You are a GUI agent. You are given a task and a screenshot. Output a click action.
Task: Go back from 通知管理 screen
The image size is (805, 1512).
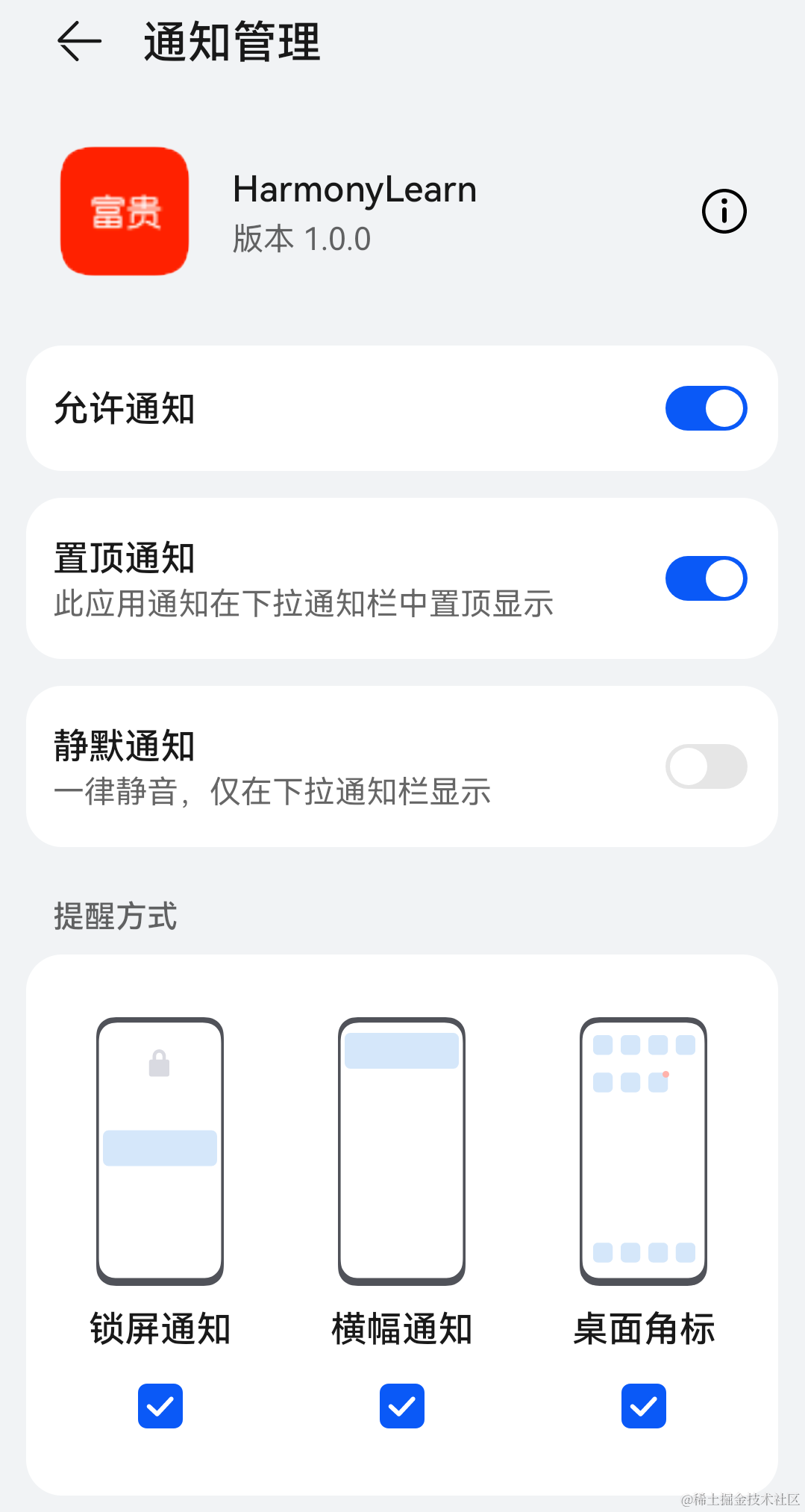pyautogui.click(x=79, y=41)
